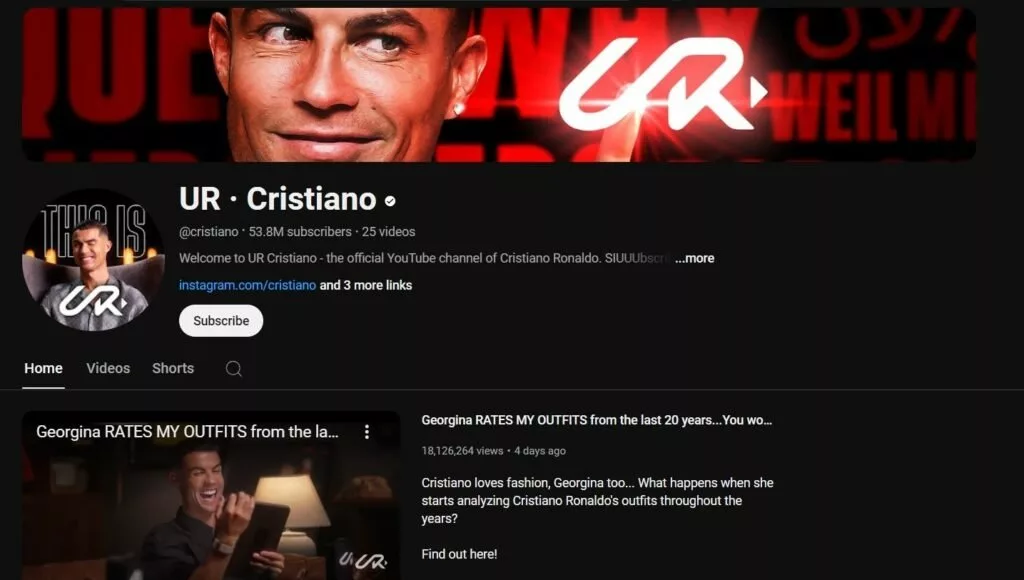Search within this channel
1024x580 pixels.
tap(233, 369)
